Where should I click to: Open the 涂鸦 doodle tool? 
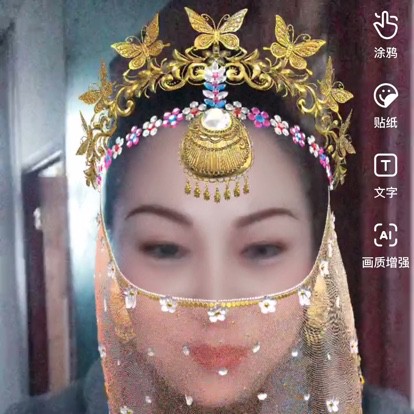(385, 35)
